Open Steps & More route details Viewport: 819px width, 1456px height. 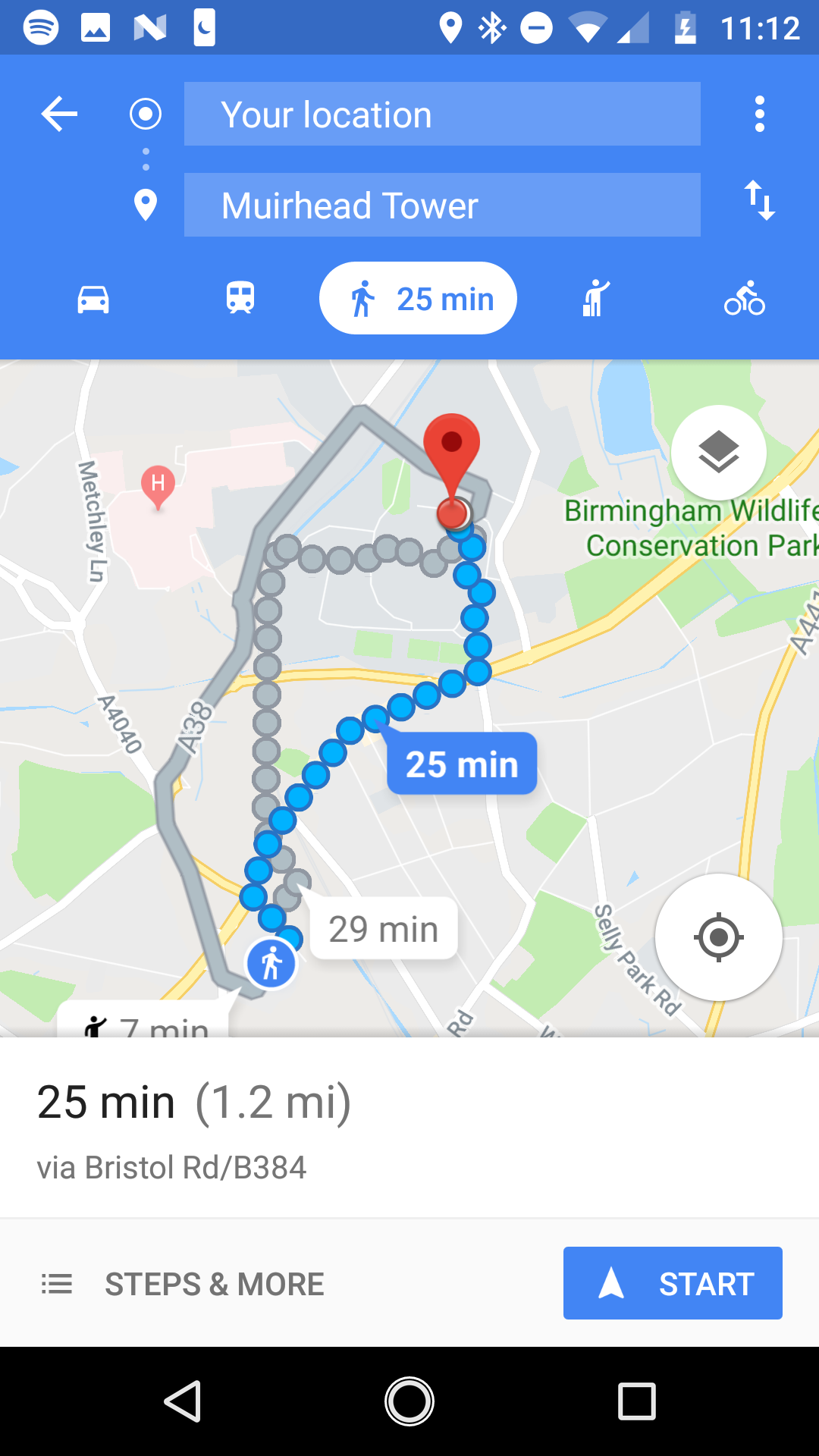[x=182, y=1284]
